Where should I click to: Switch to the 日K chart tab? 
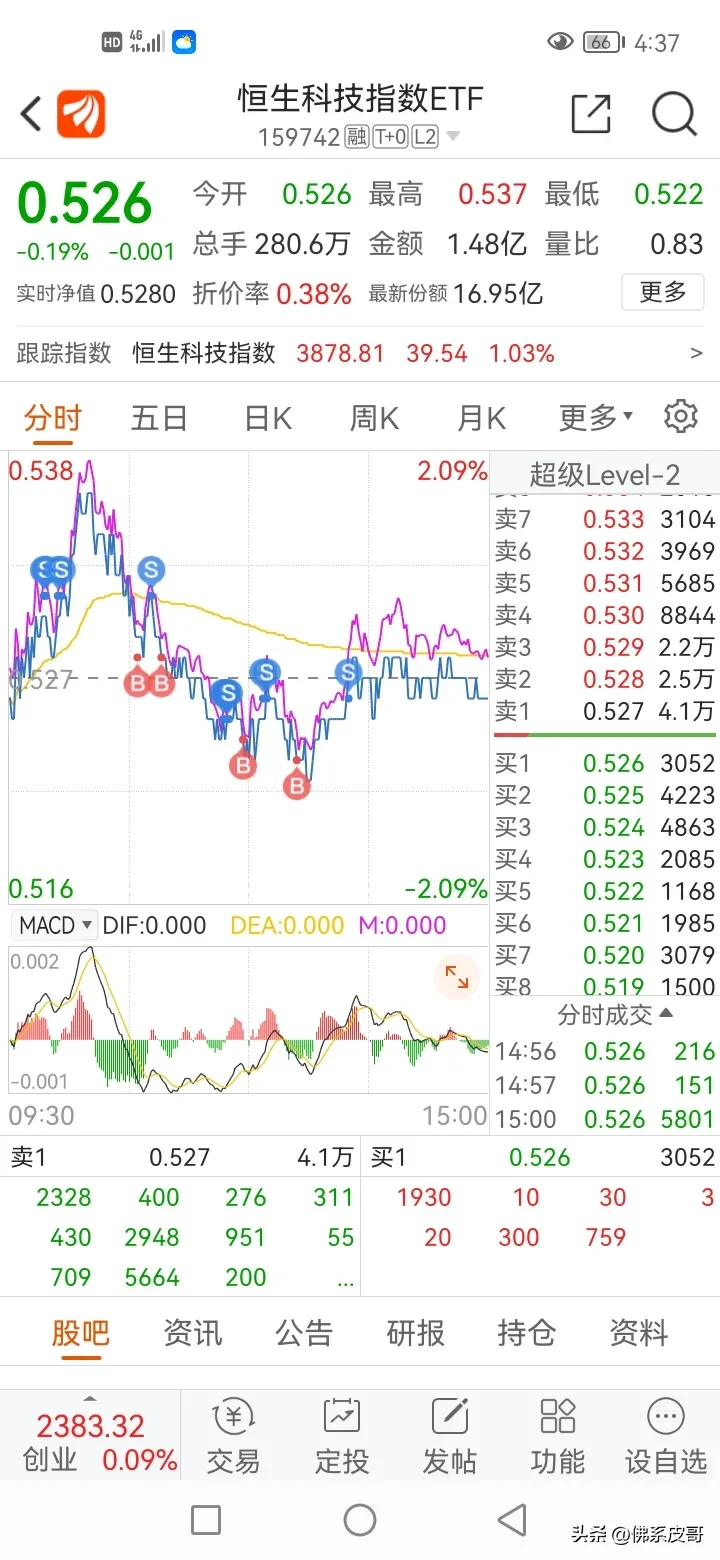268,418
